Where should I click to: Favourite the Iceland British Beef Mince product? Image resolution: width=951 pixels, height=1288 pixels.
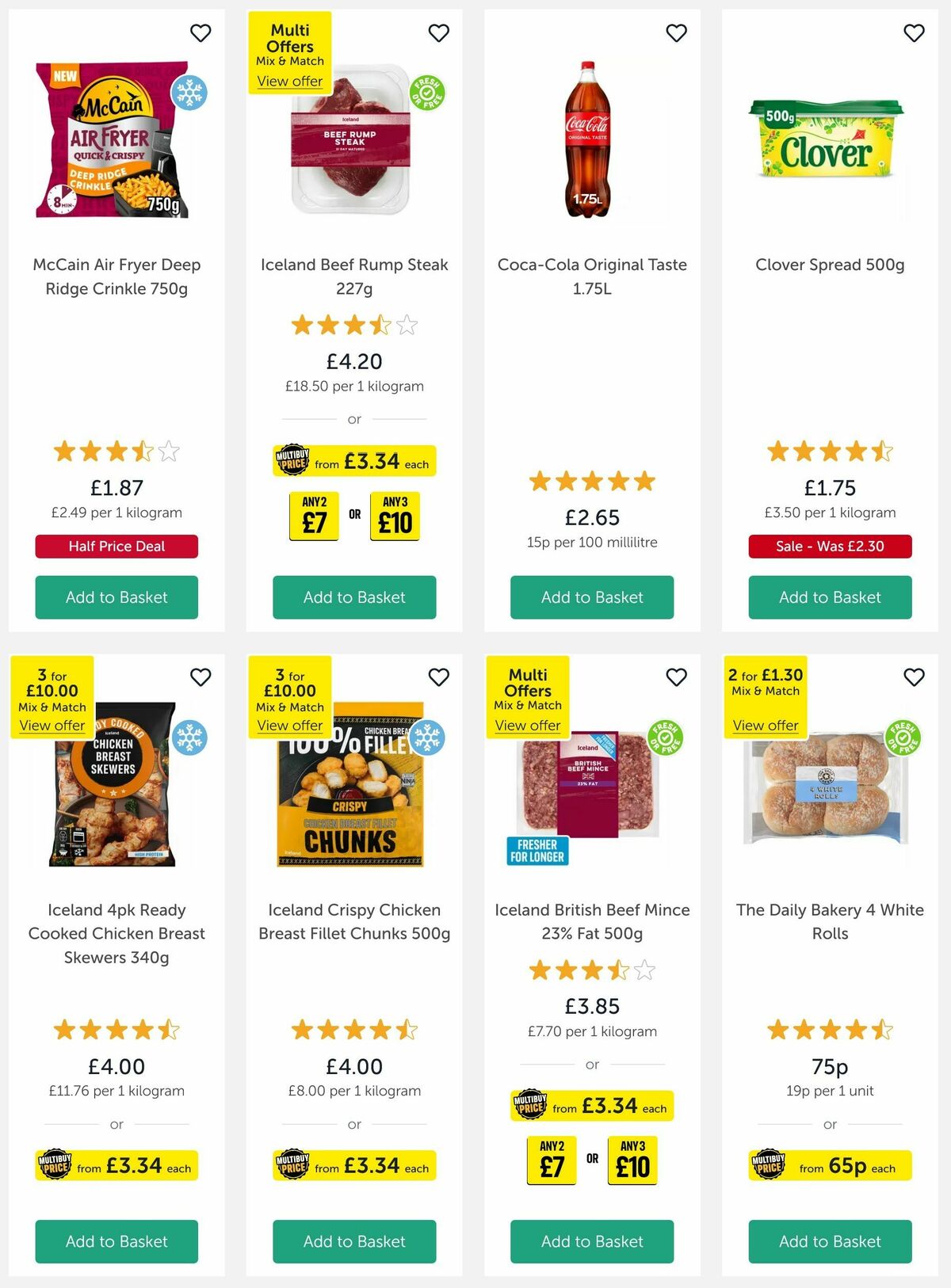point(676,678)
